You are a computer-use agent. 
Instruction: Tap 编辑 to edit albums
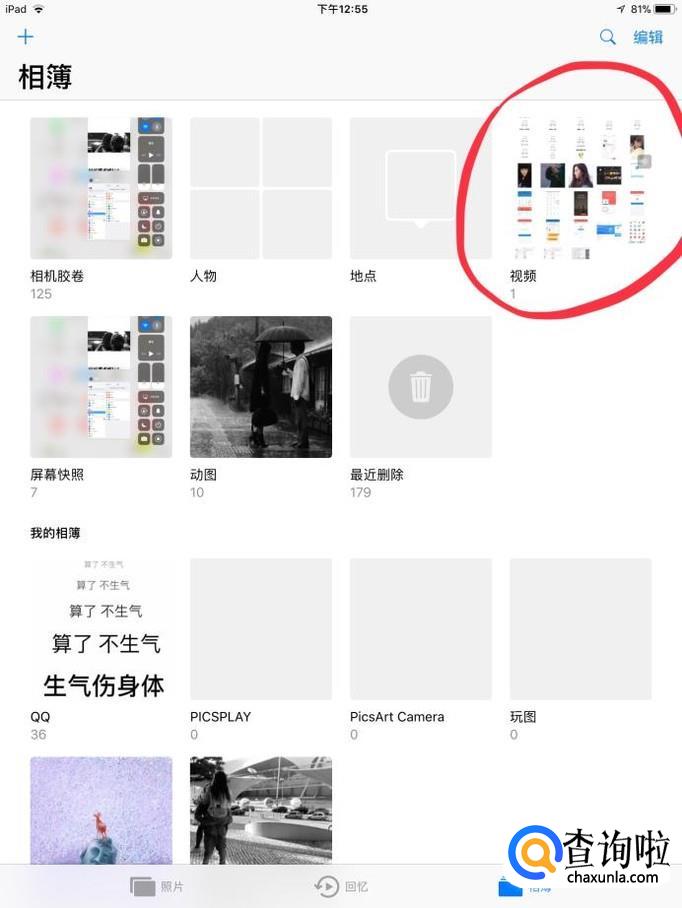click(x=648, y=37)
